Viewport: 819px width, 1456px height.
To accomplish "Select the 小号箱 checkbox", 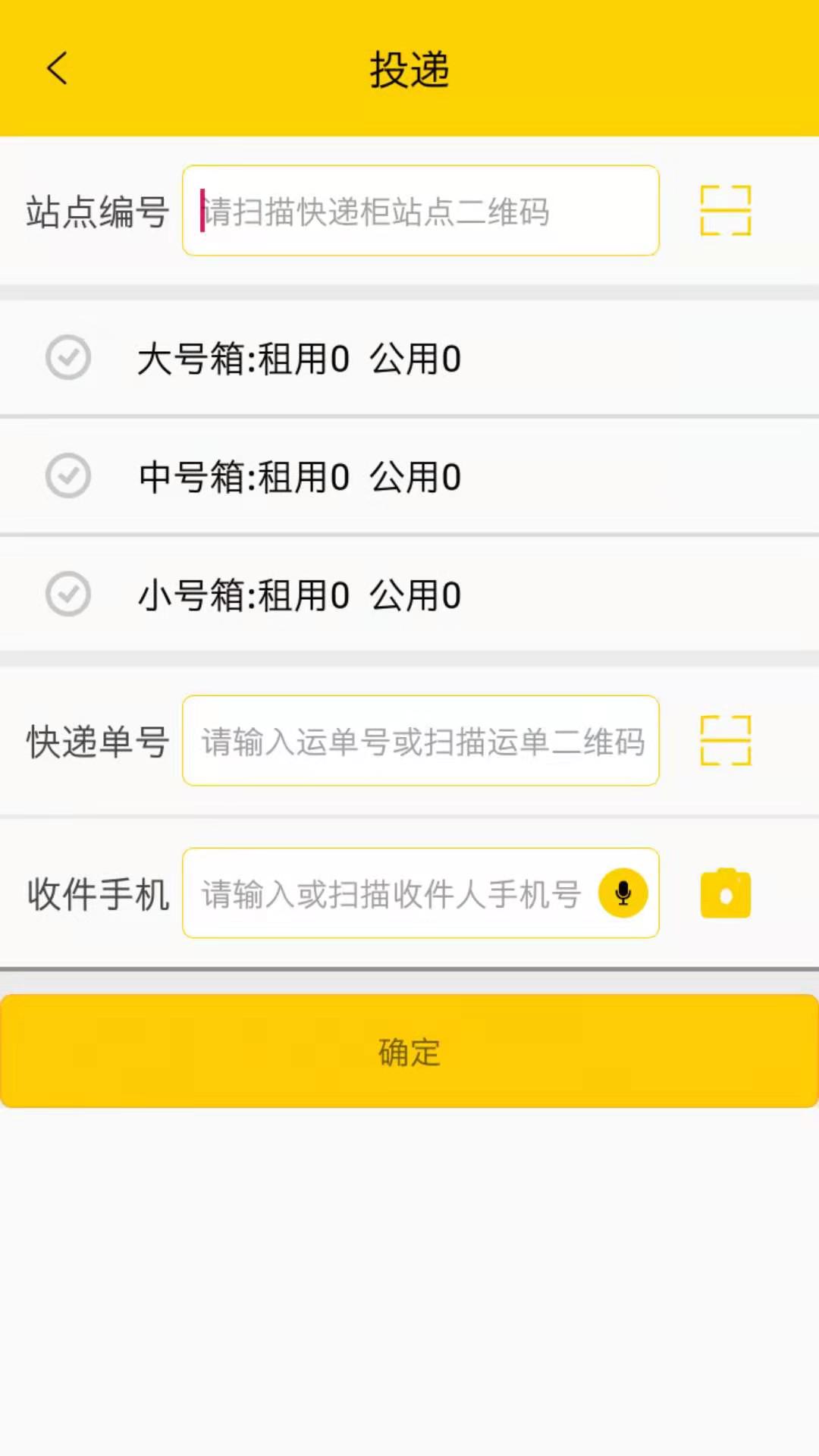I will (68, 595).
